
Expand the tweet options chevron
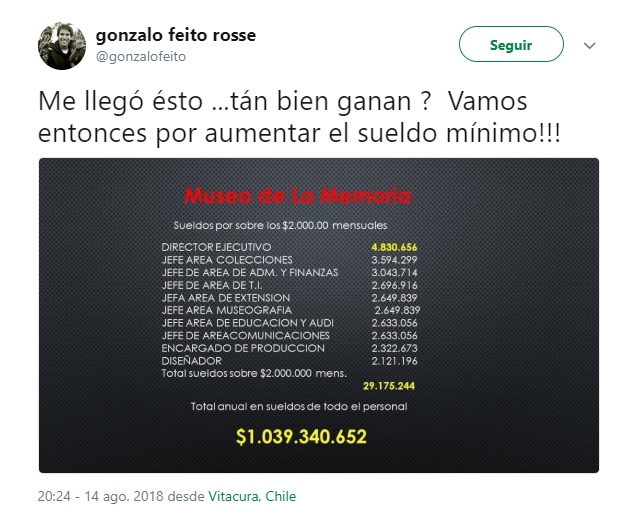tap(590, 47)
